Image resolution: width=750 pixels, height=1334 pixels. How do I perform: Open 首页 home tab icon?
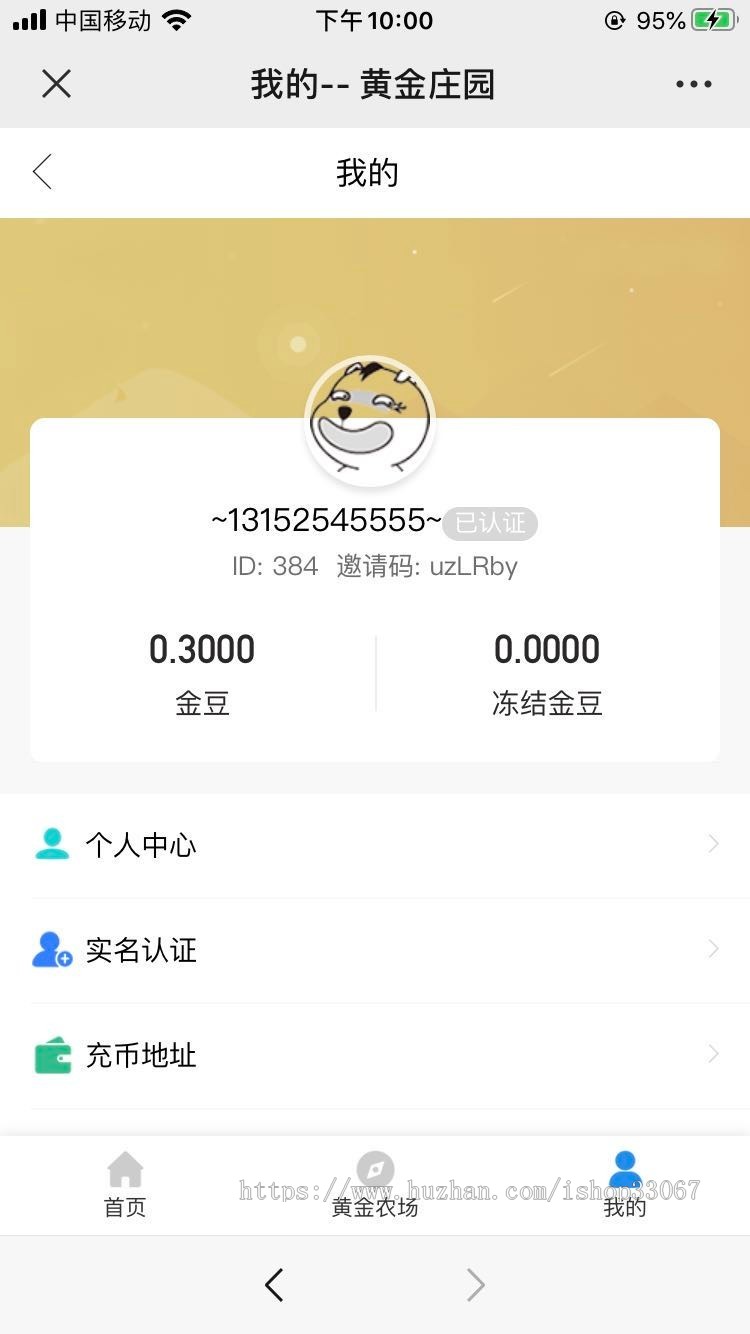coord(124,1168)
